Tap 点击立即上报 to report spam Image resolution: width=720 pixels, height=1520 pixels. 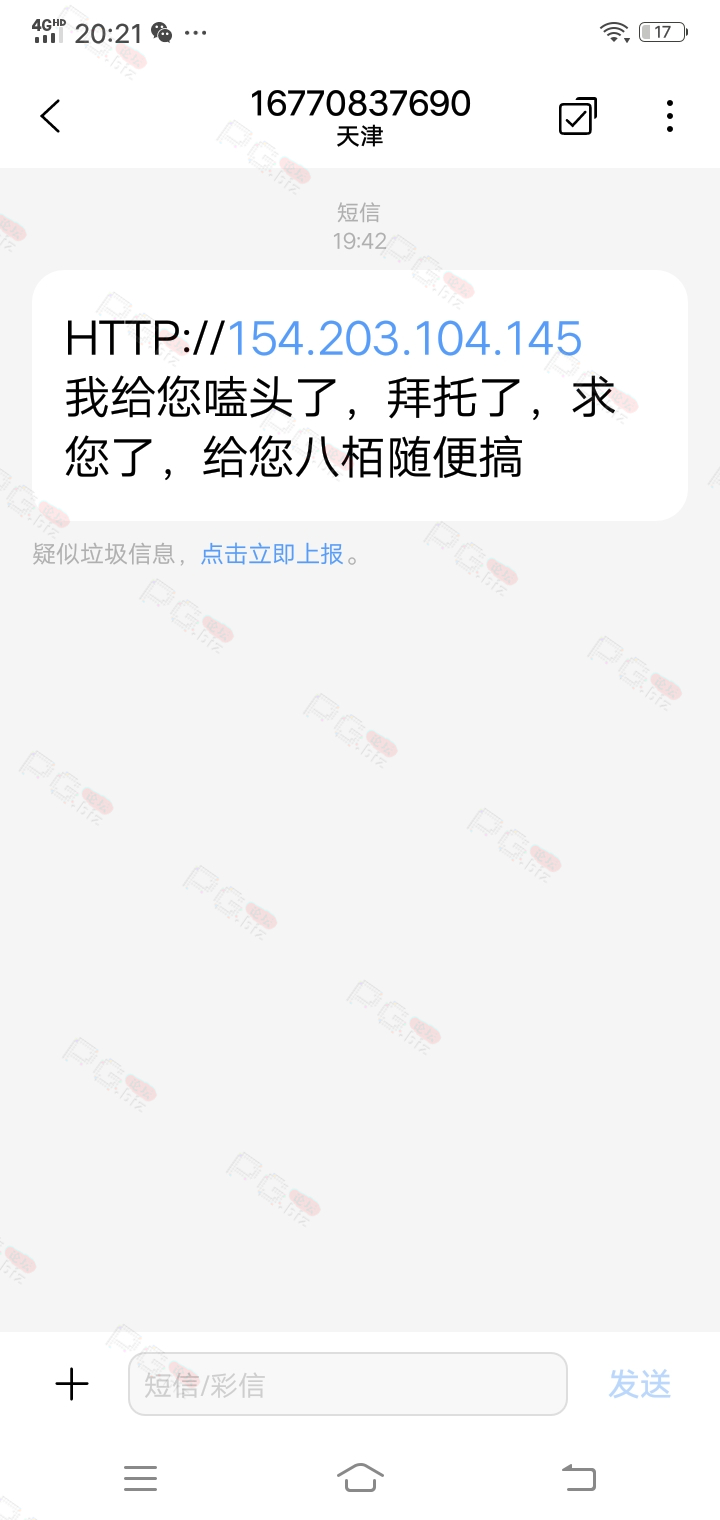tap(272, 554)
